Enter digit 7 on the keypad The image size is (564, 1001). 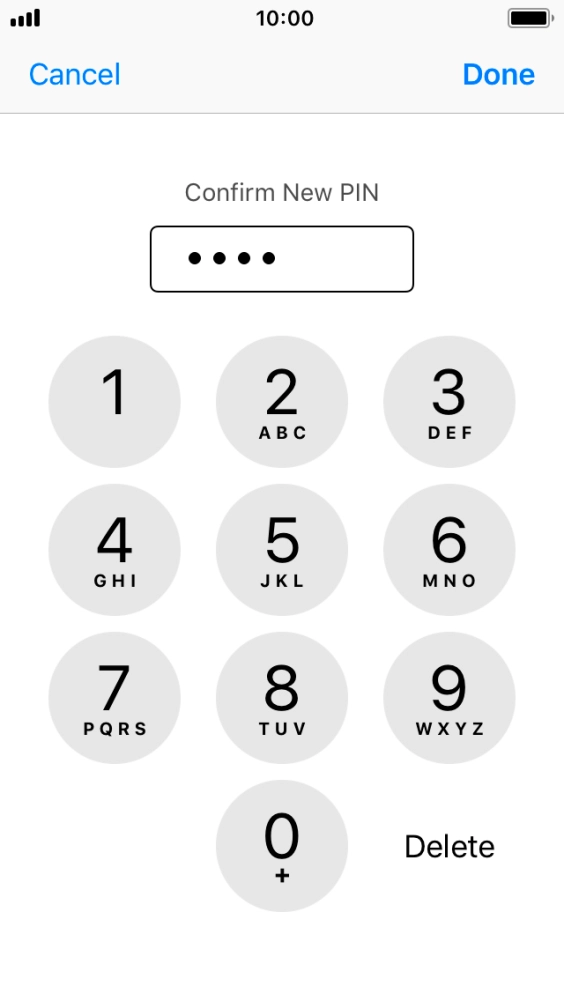114,698
